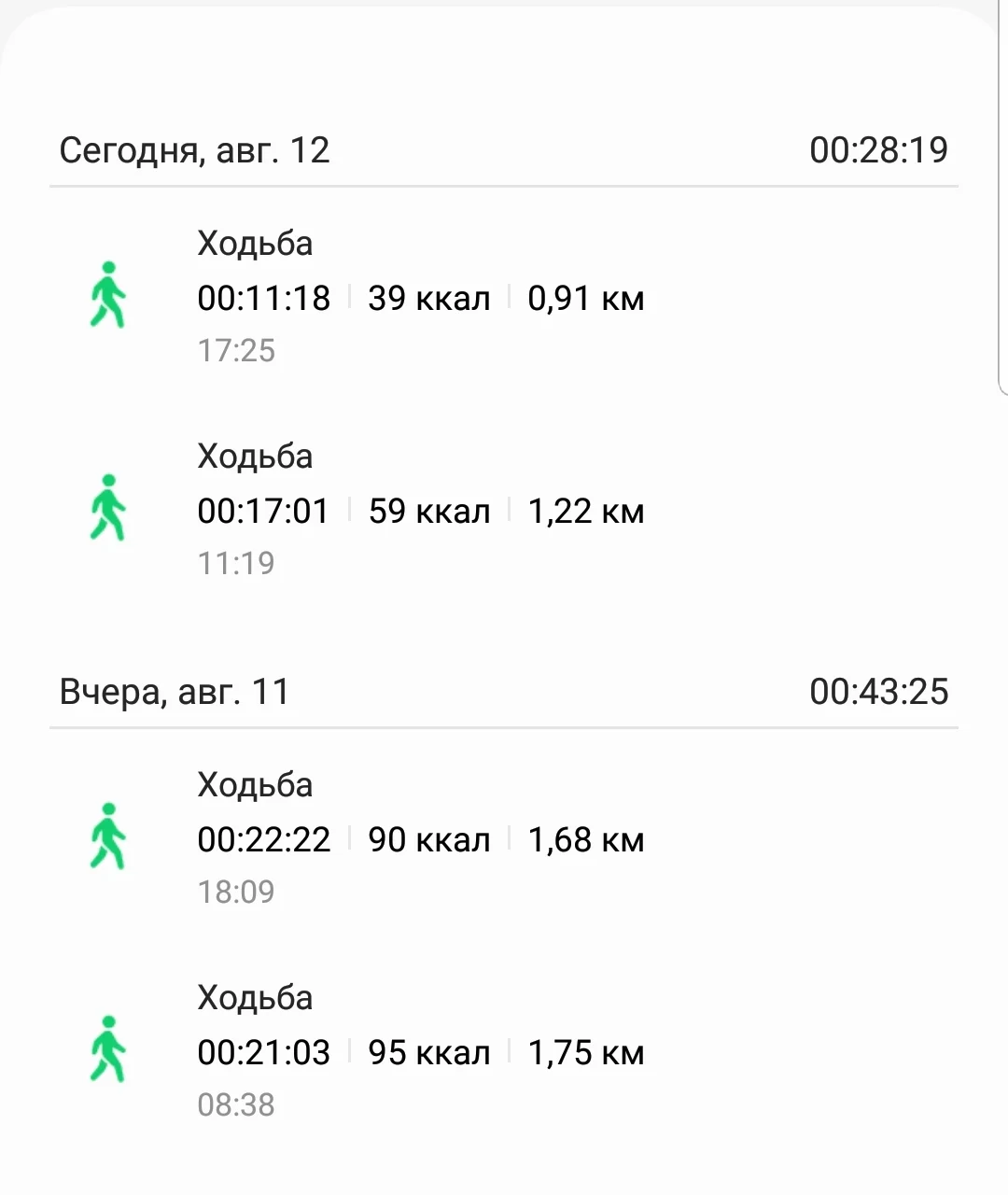
Task: Select the 00:22:22 walk from yesterday
Action: (420, 838)
